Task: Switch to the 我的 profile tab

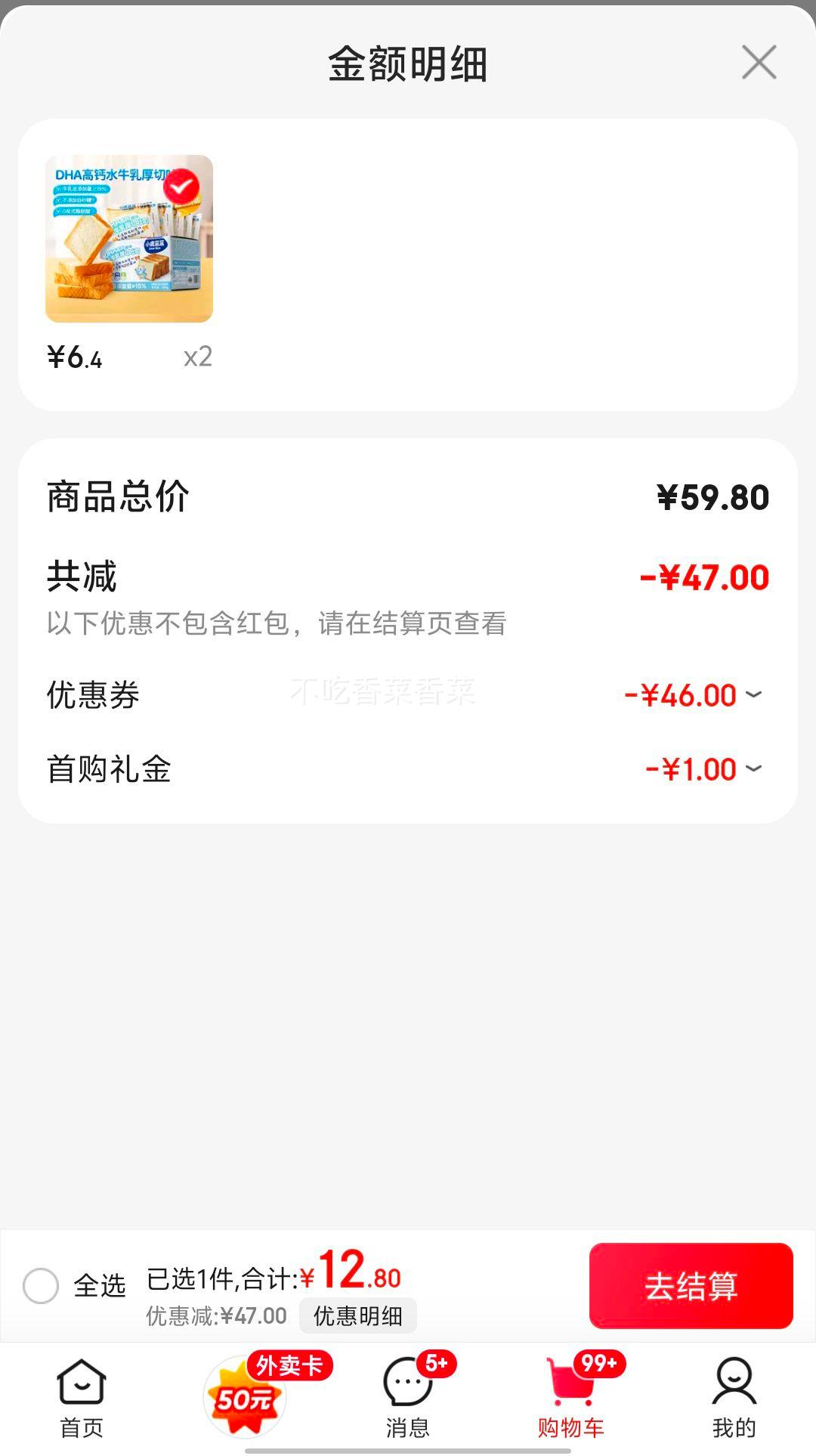Action: (734, 1399)
